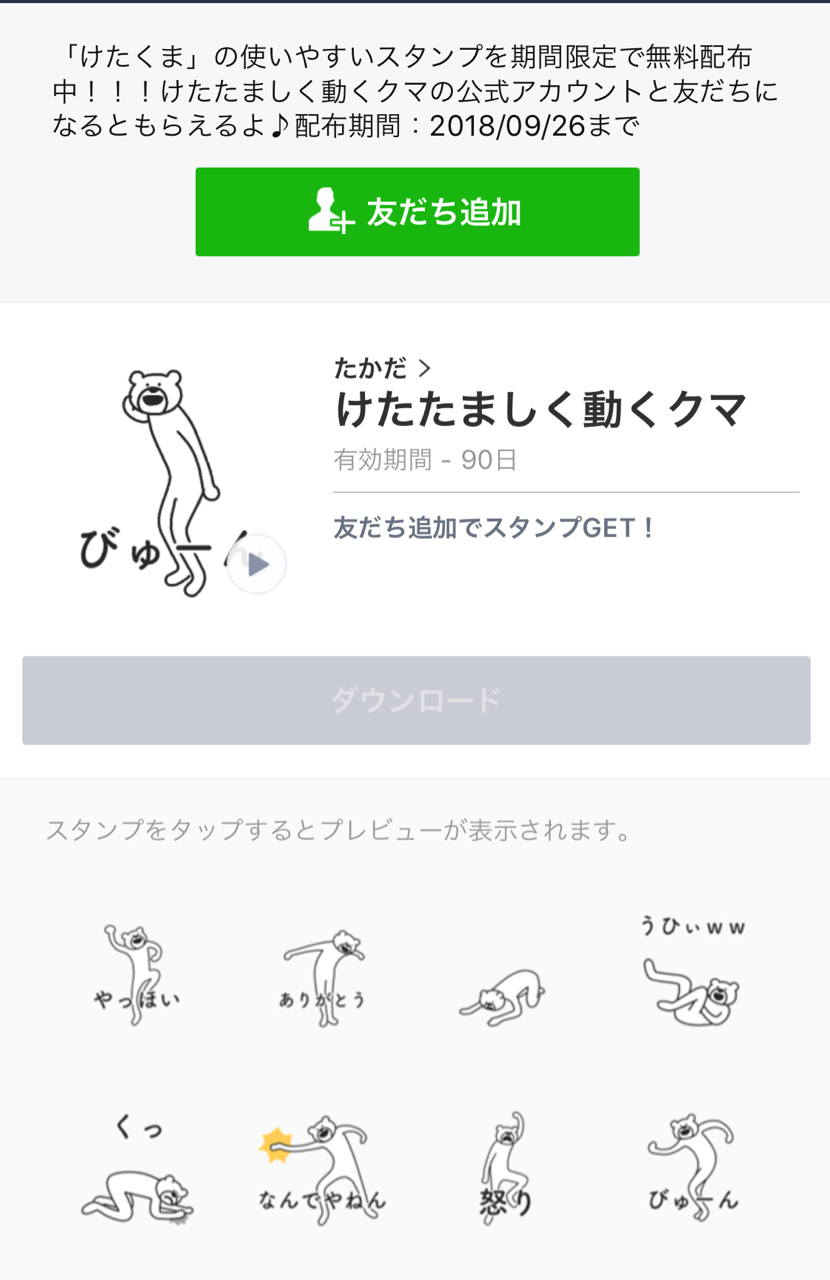
Task: Preview the なんでやねん sticker
Action: pos(322,1170)
